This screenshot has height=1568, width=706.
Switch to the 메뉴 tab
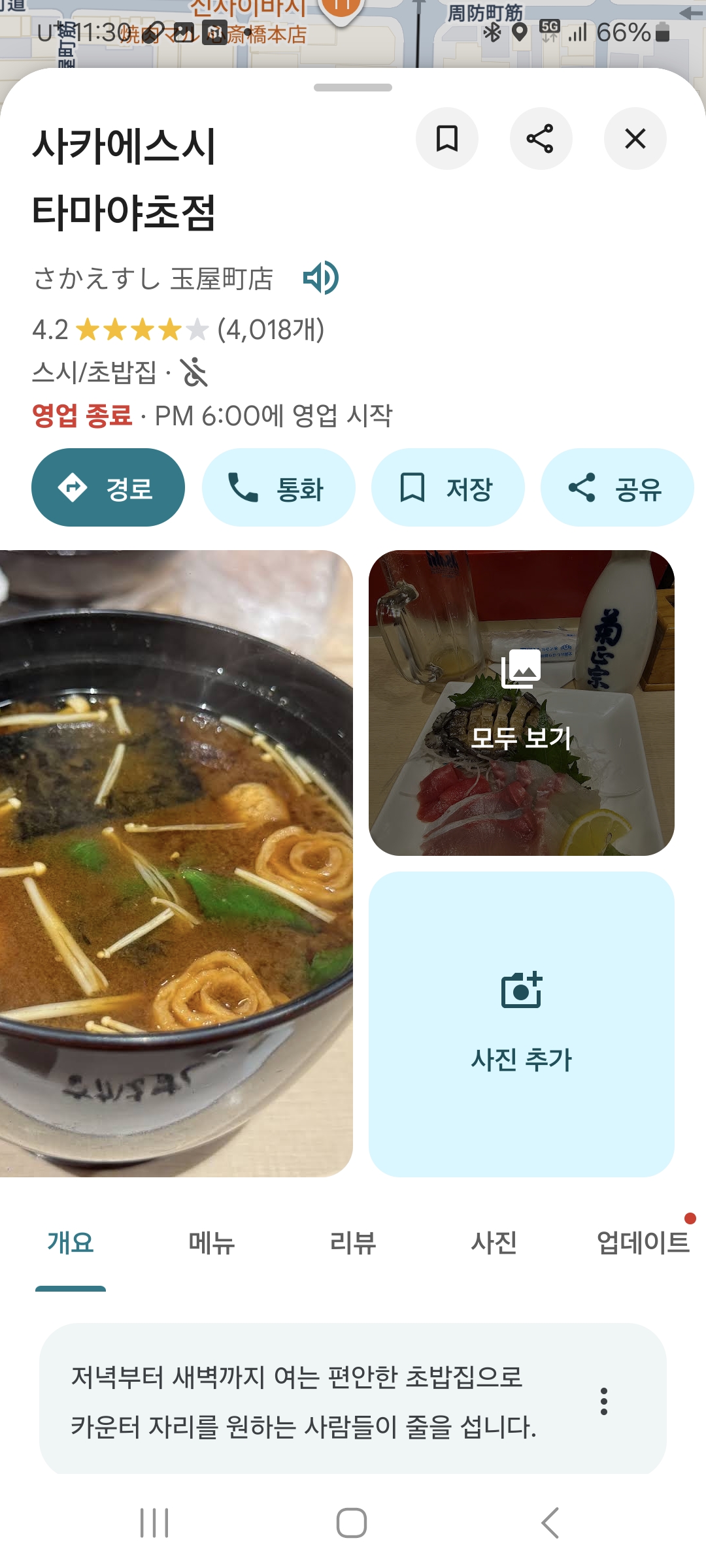click(212, 1242)
